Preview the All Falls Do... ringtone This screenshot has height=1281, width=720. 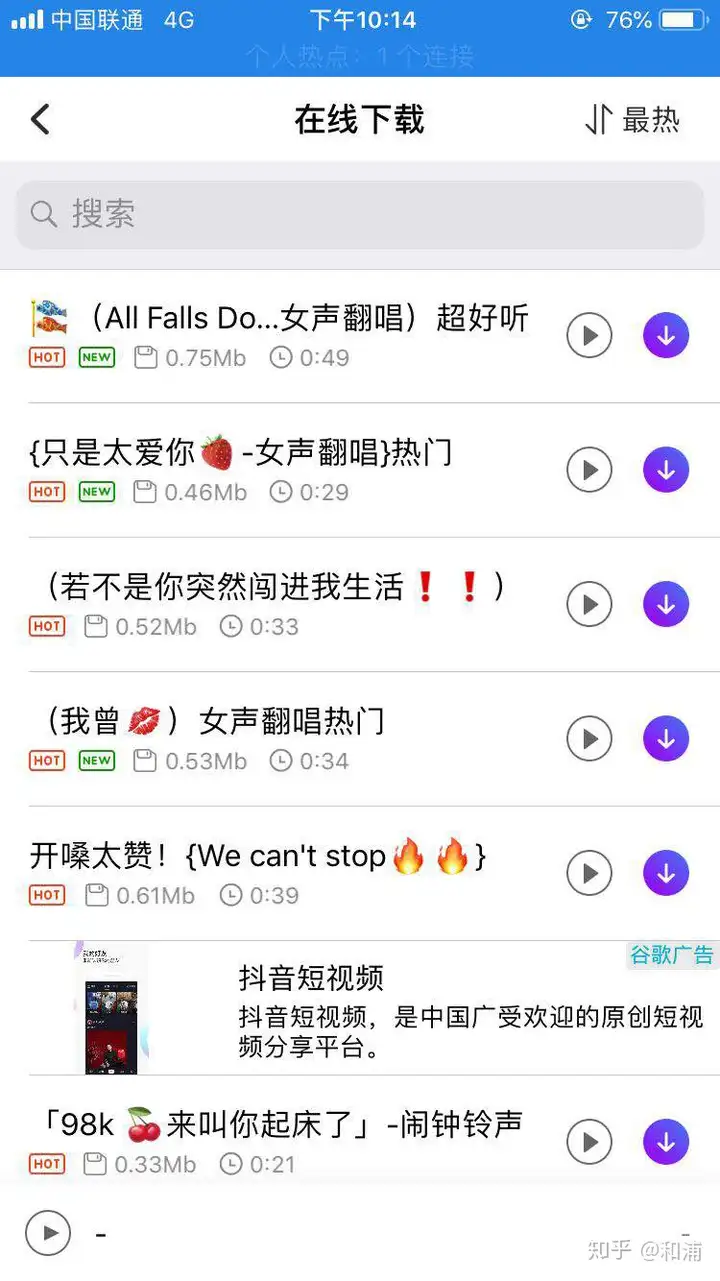coord(589,336)
